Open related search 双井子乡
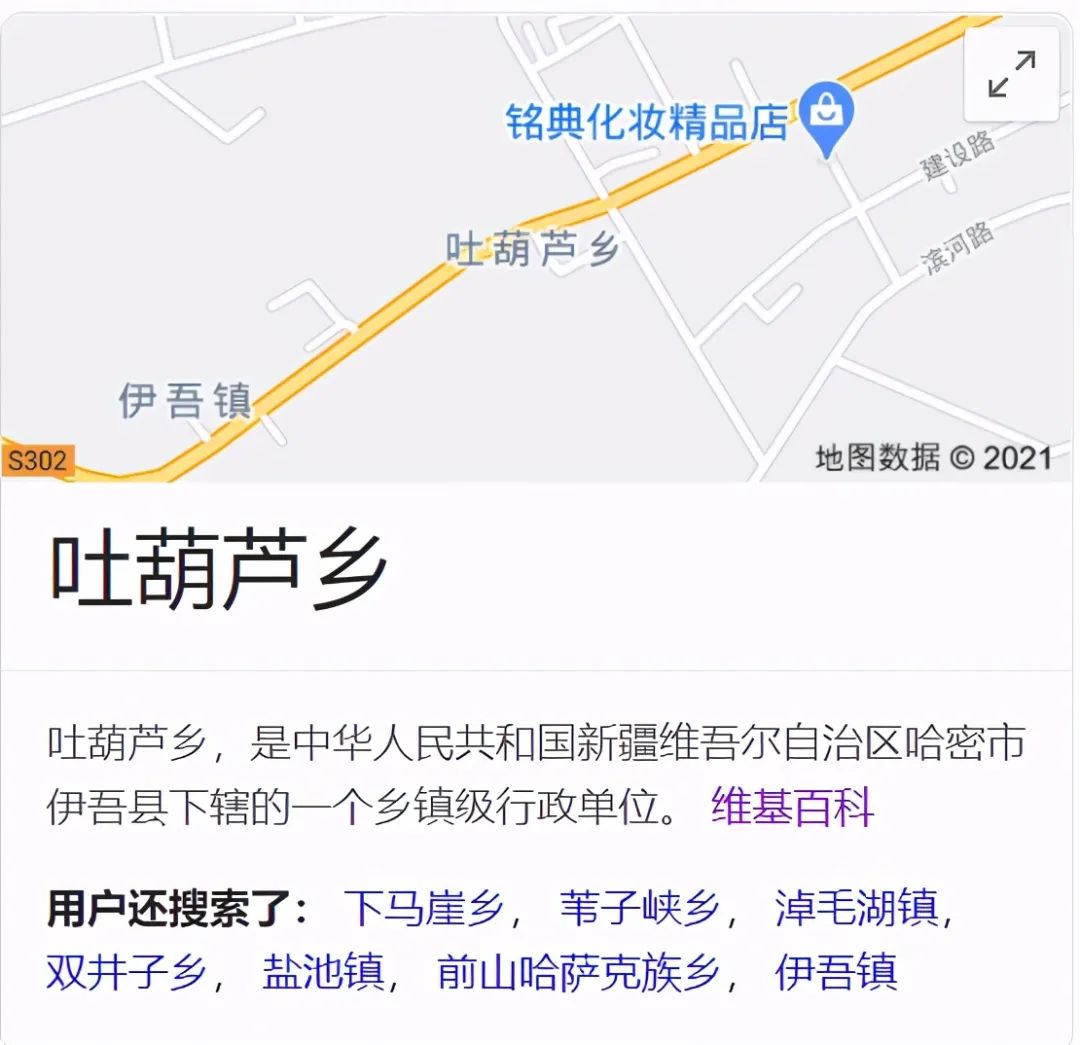Viewport: 1080px width, 1045px height. [x=127, y=972]
